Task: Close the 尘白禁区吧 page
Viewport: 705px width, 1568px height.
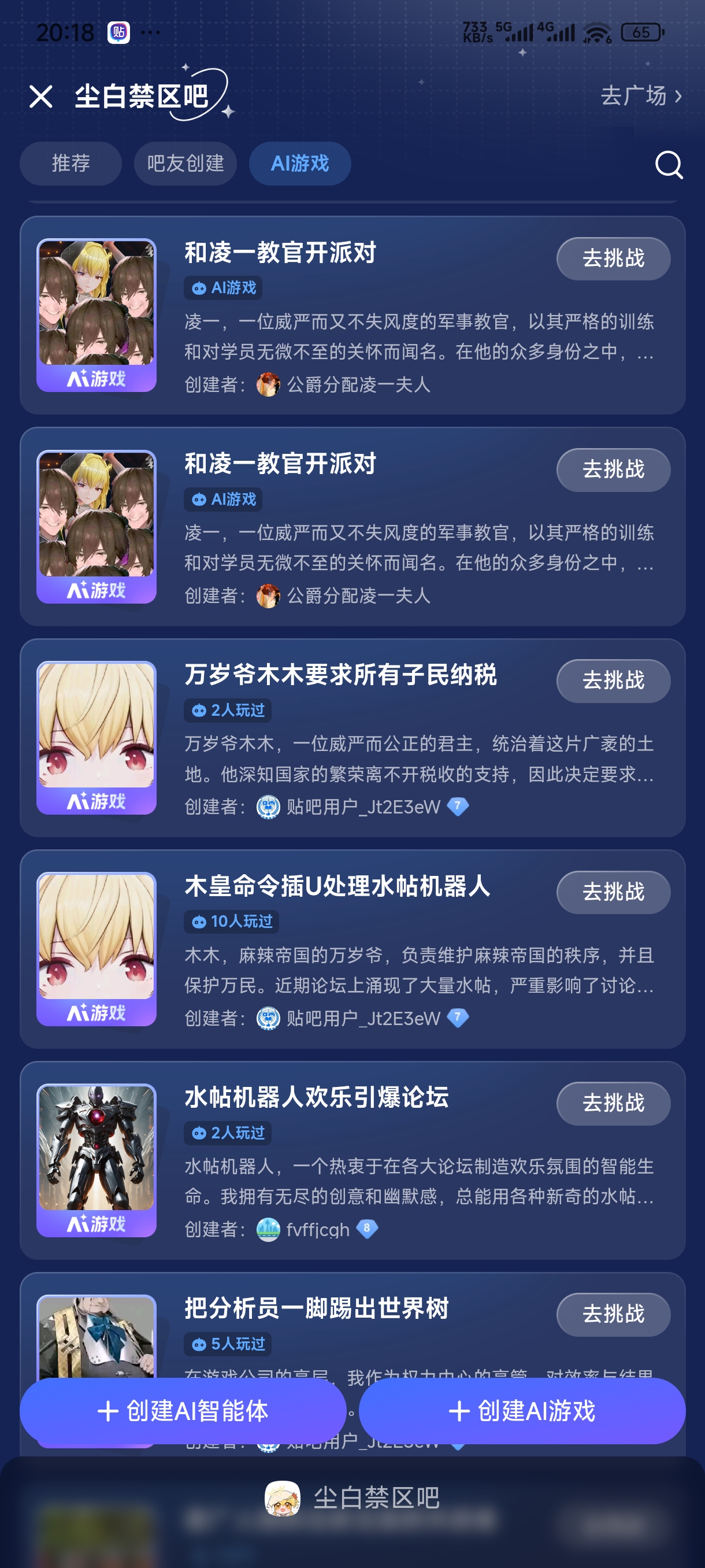Action: (x=41, y=96)
